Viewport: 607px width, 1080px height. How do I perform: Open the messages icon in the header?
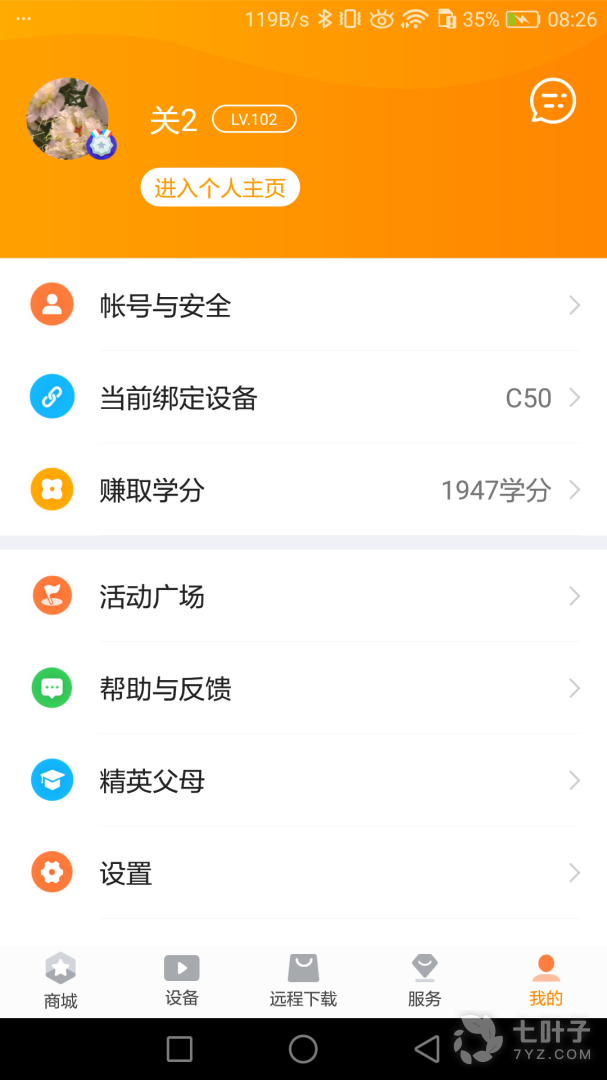[x=553, y=101]
